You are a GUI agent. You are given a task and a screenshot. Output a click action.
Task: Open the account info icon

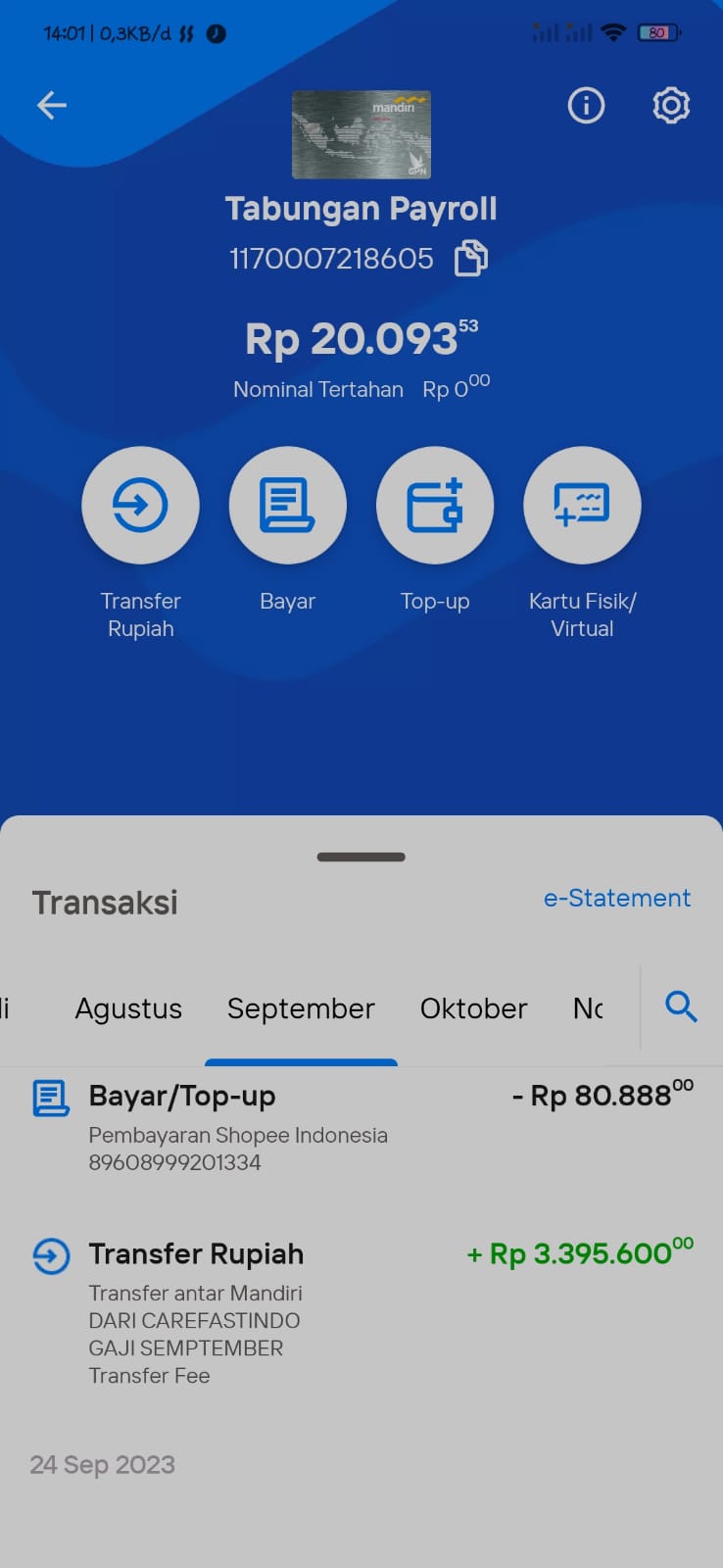tap(586, 105)
